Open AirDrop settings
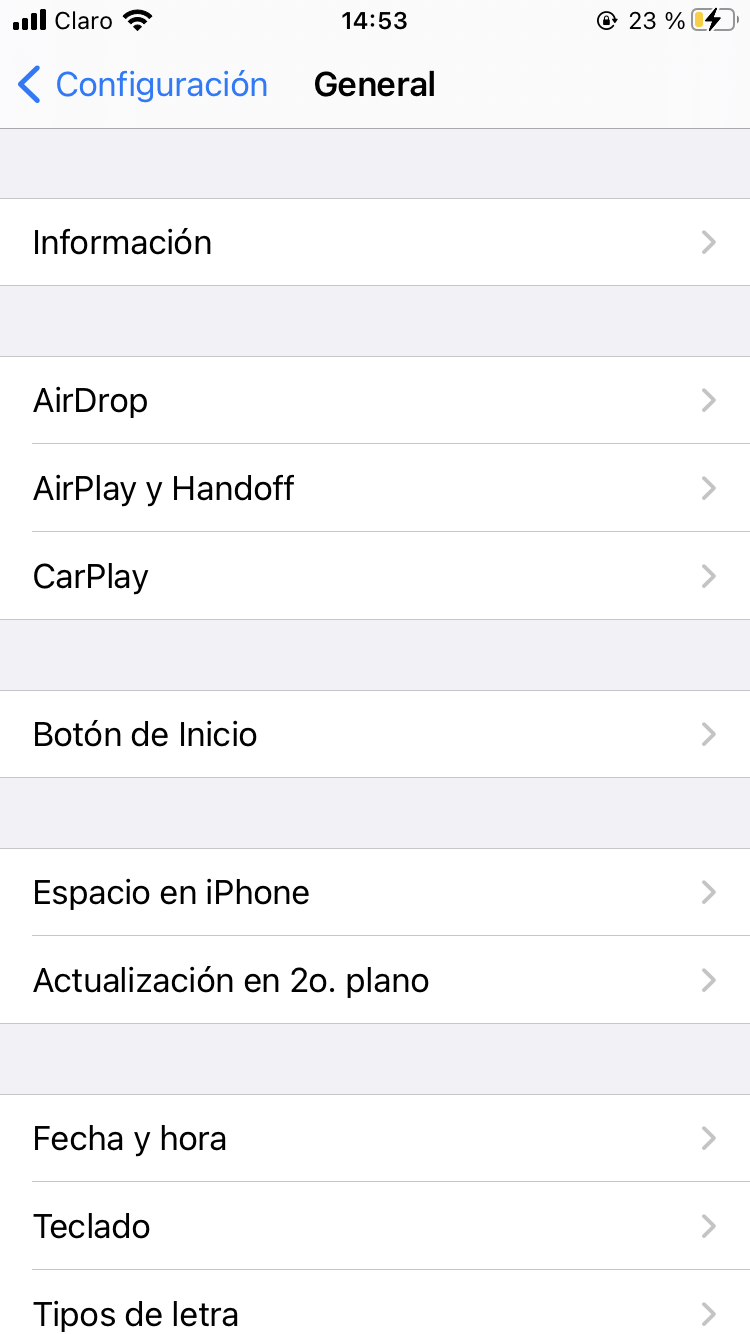The image size is (750, 1334). tap(374, 401)
